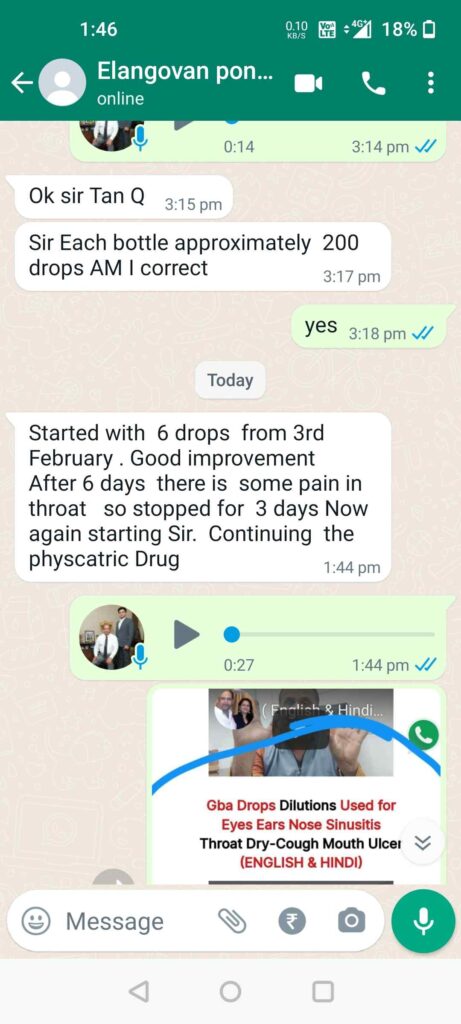Tap the system home button
The width and height of the screenshot is (461, 1024).
(230, 991)
